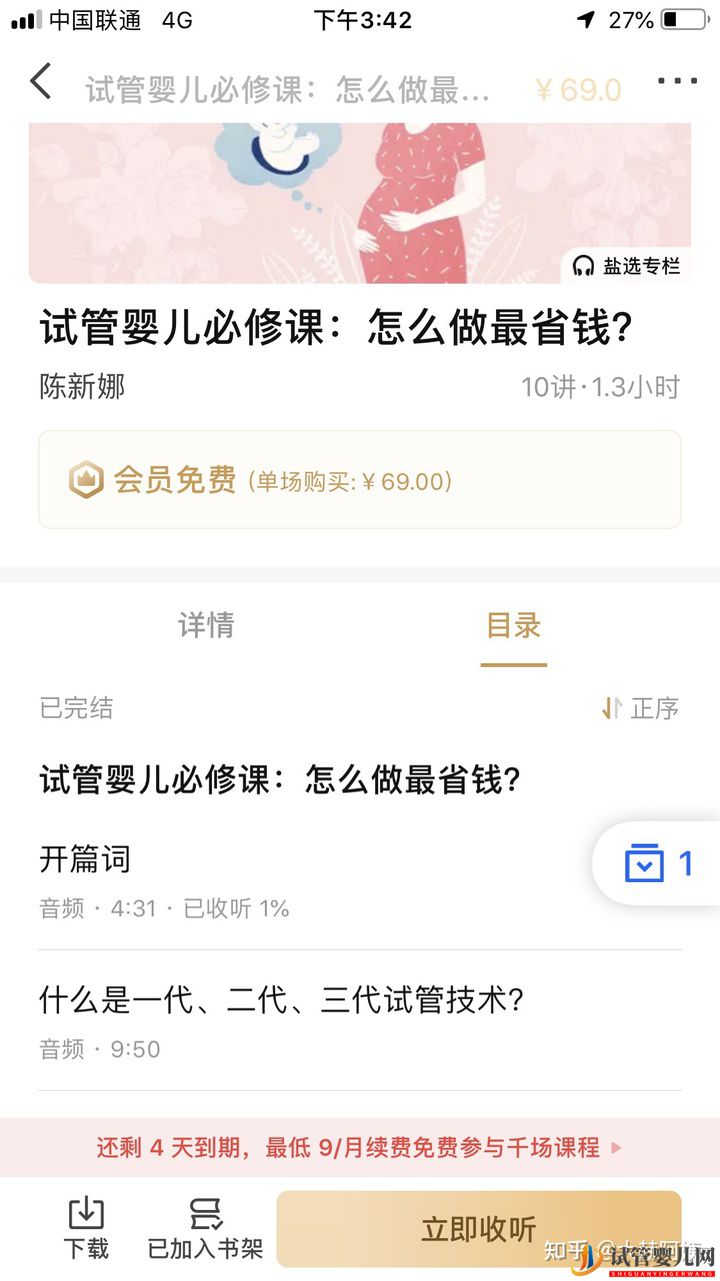Tap the crown icon in 会员免费 banner
The width and height of the screenshot is (720, 1281).
tap(87, 480)
